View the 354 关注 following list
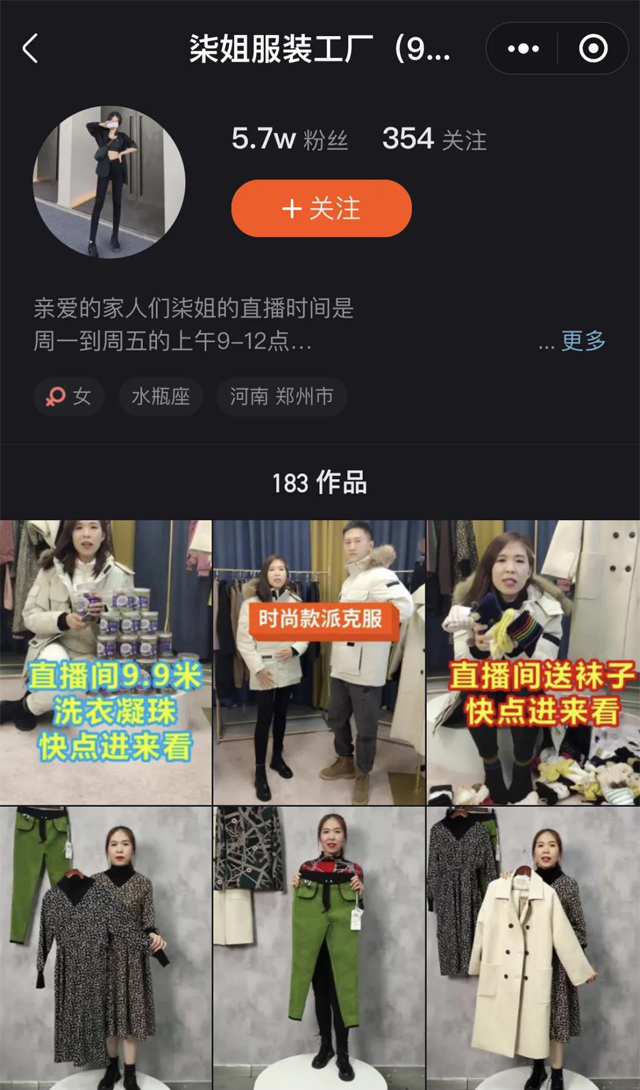 434,139
